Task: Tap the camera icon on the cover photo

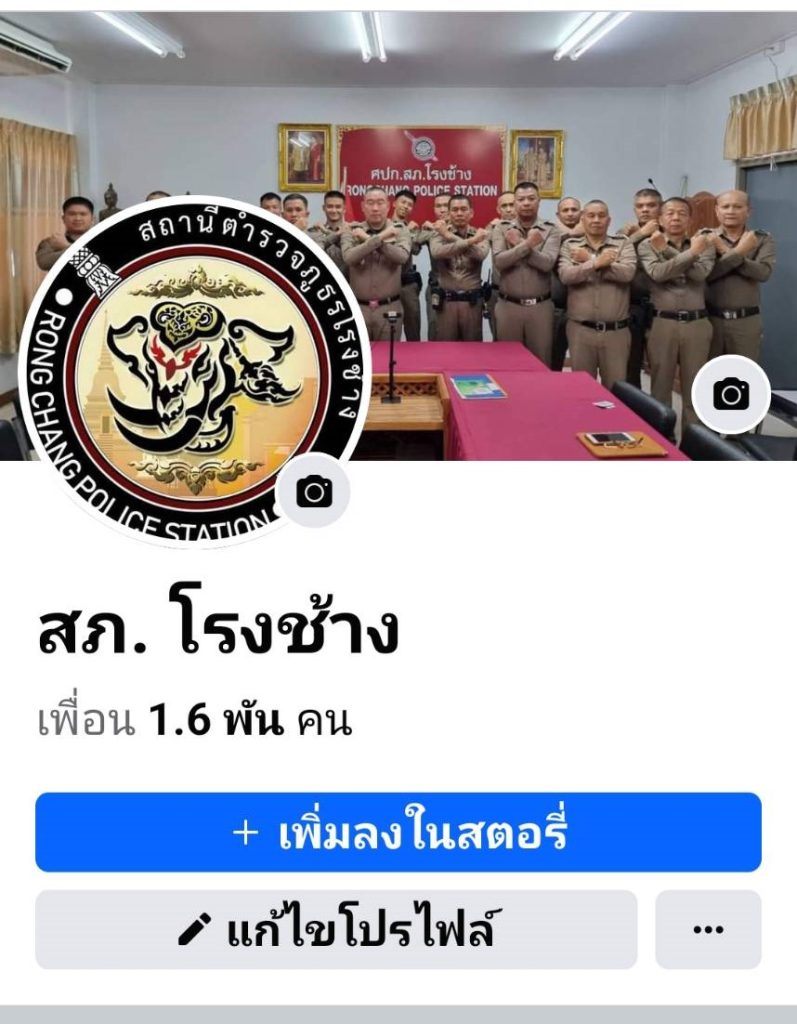Action: pos(731,394)
